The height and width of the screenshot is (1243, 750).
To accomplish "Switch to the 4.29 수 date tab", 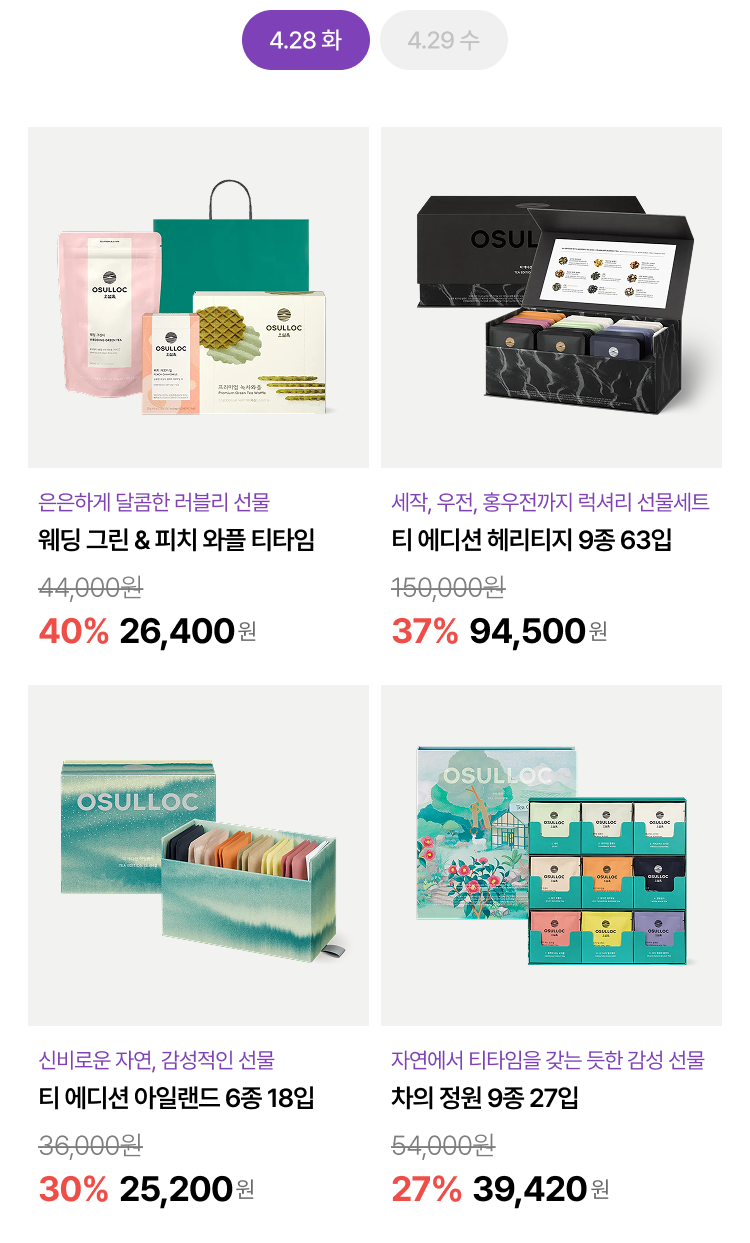I will tap(443, 40).
